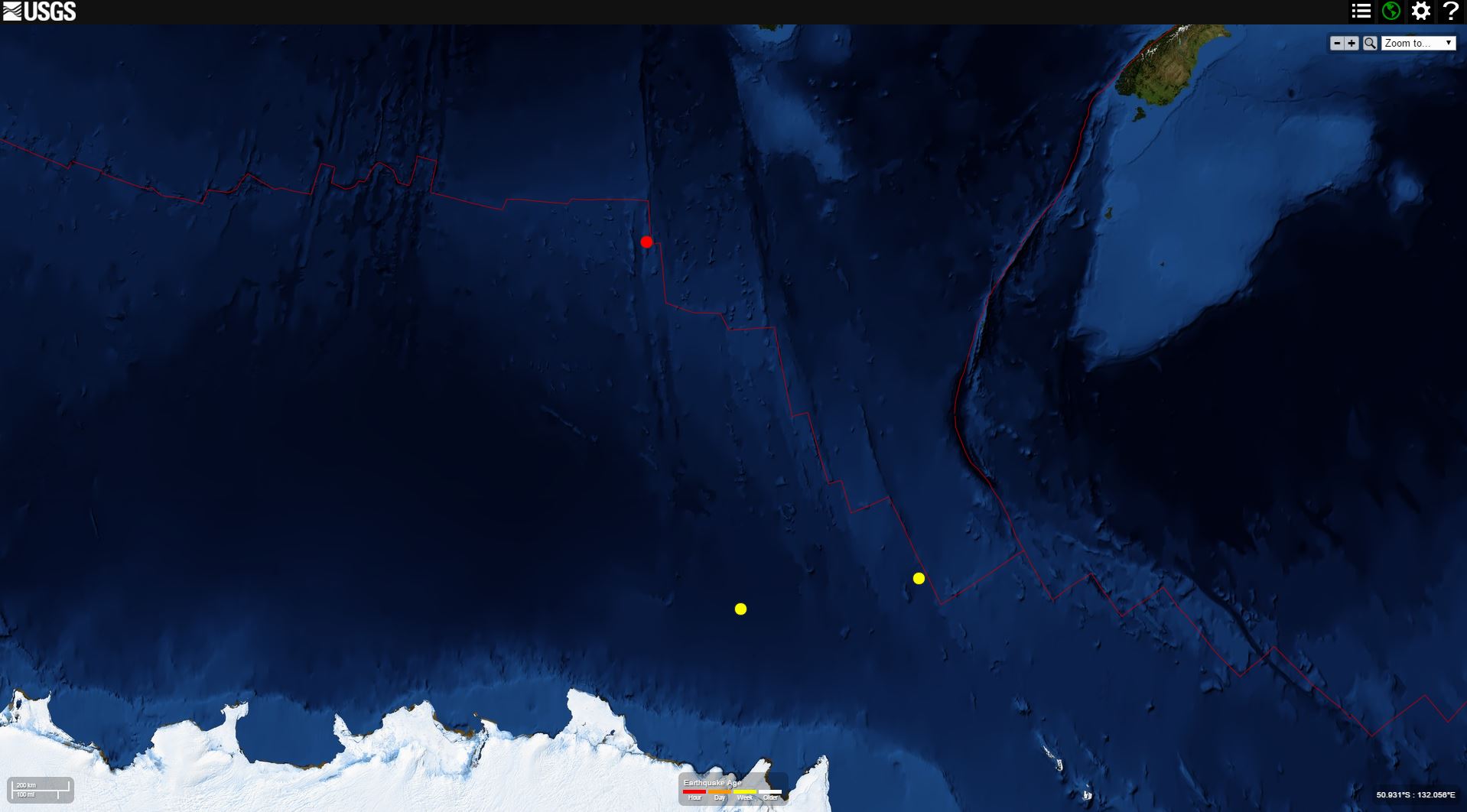This screenshot has height=812, width=1467.
Task: Show the map view globe
Action: tap(1391, 11)
